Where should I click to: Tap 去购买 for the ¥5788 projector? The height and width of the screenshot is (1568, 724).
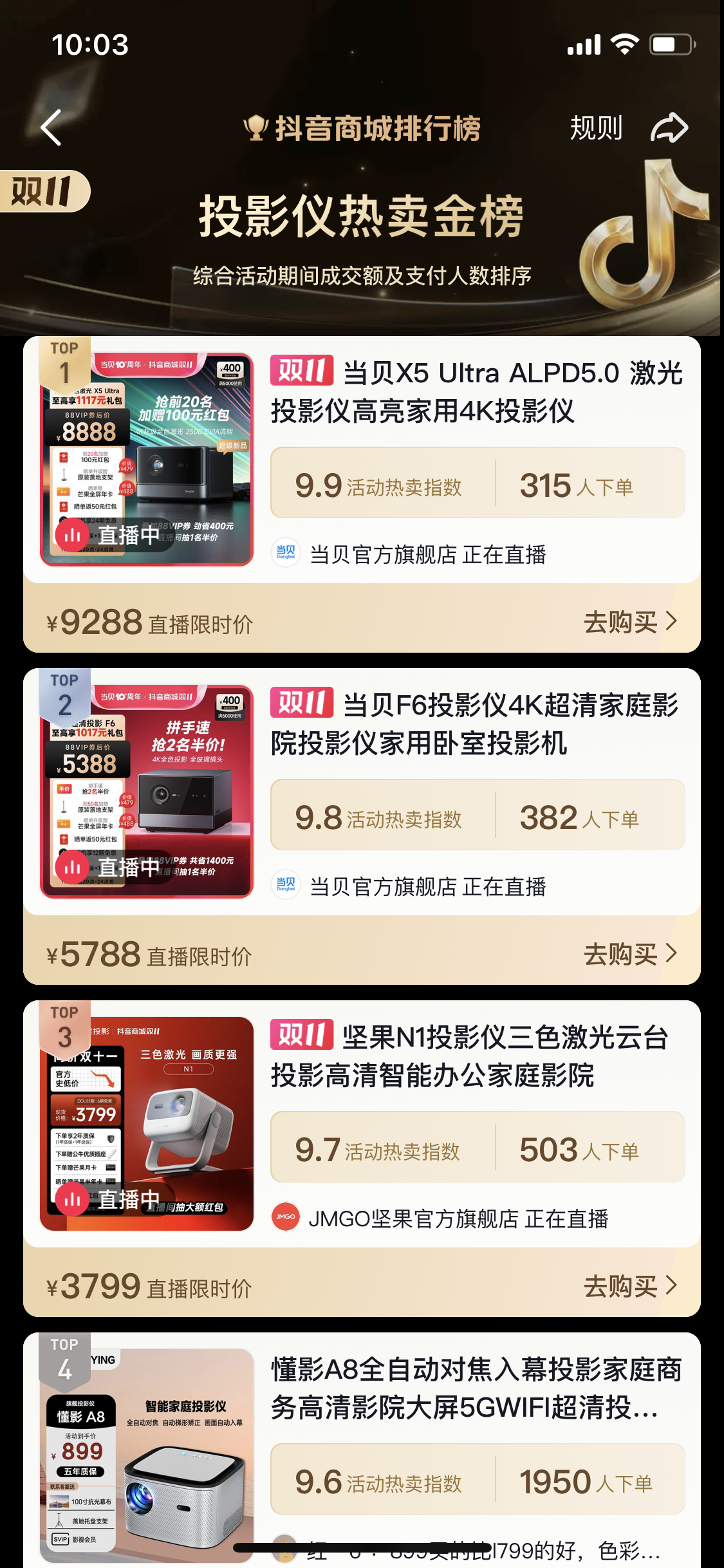click(629, 954)
